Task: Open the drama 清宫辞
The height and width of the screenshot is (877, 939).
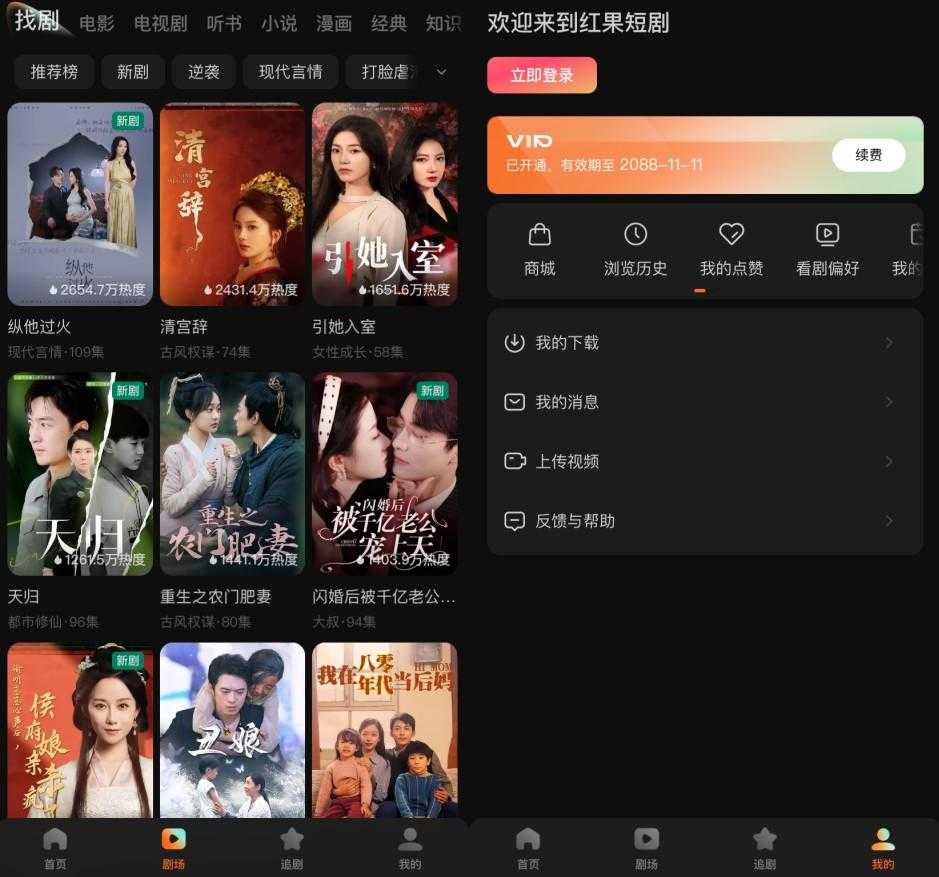Action: [x=232, y=205]
